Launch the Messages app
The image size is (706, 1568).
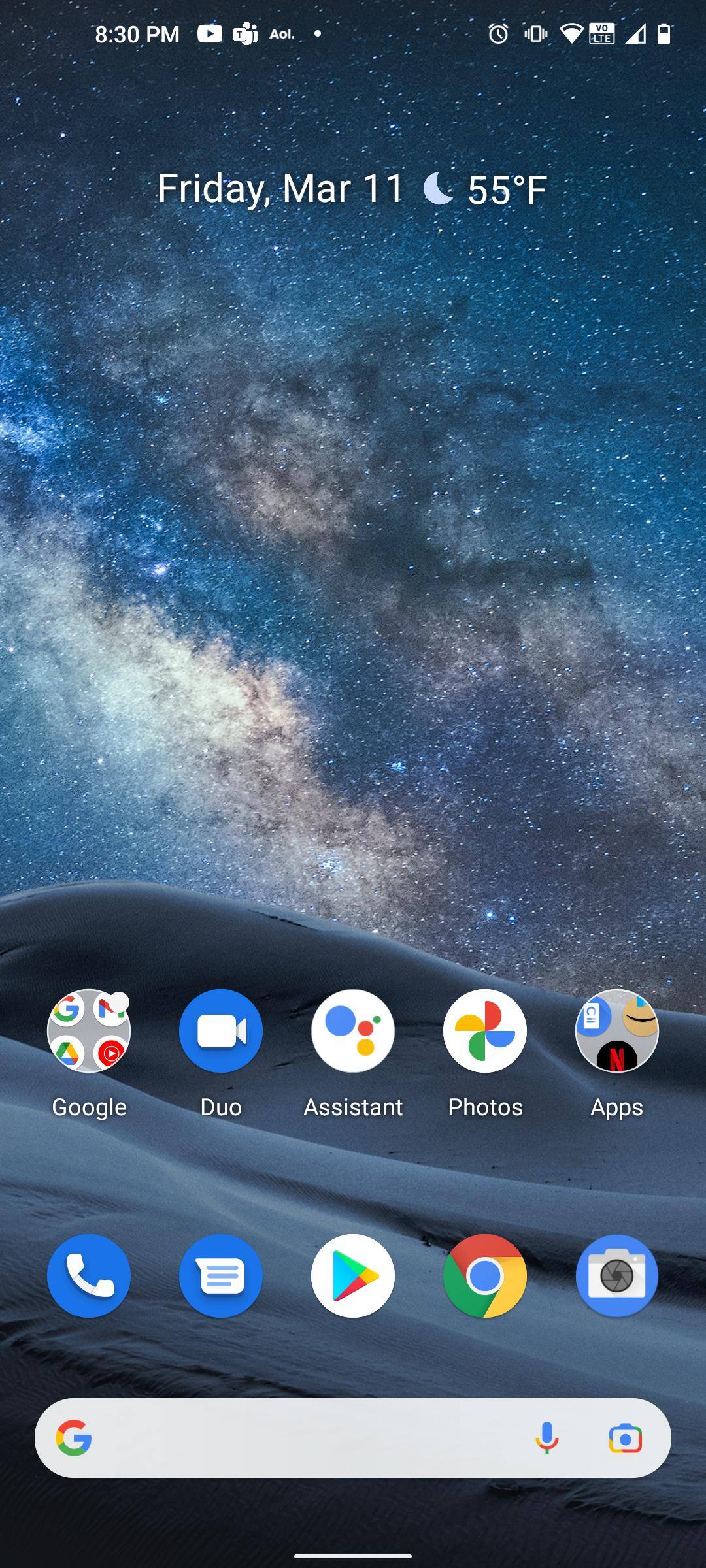pos(221,1275)
